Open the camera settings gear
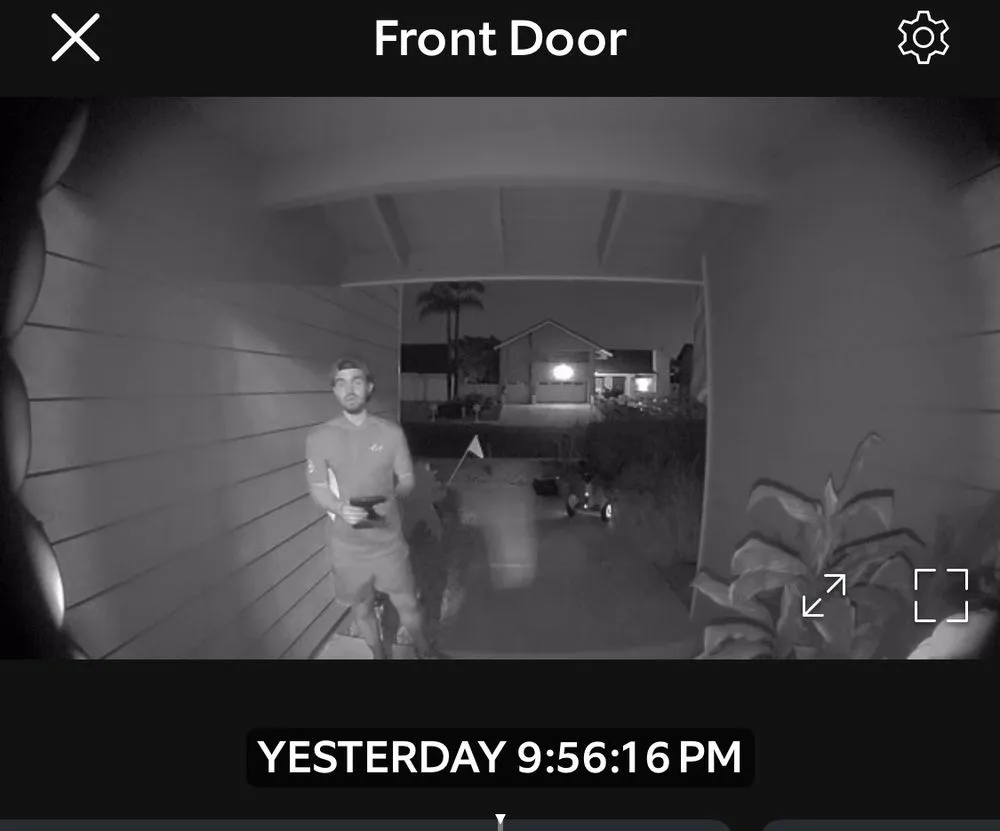This screenshot has height=831, width=1000. tap(923, 38)
